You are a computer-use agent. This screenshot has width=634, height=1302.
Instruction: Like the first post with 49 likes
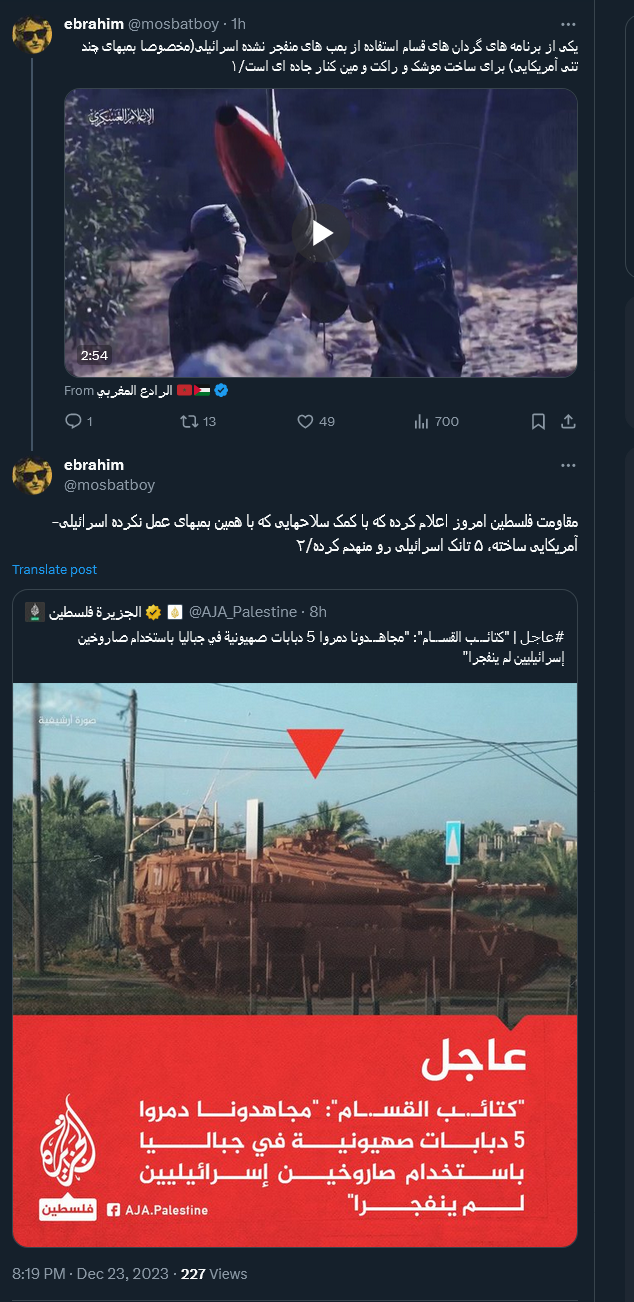tap(306, 422)
